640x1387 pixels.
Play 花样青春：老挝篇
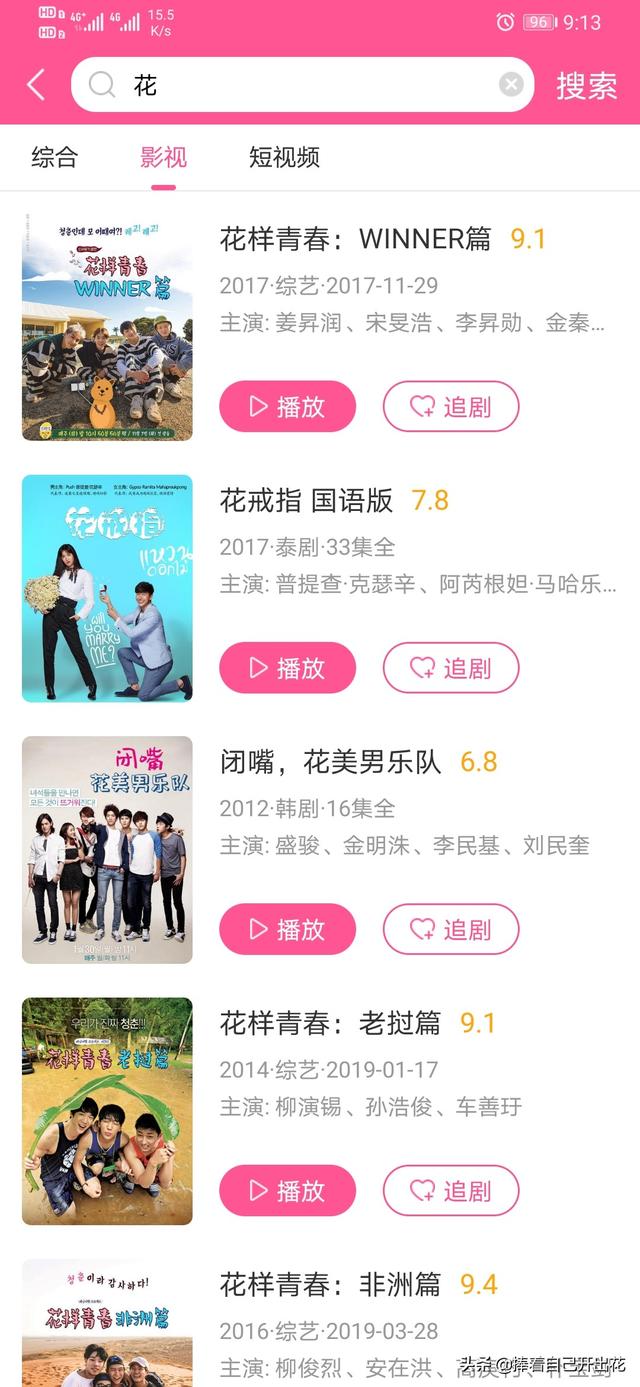[x=287, y=1190]
